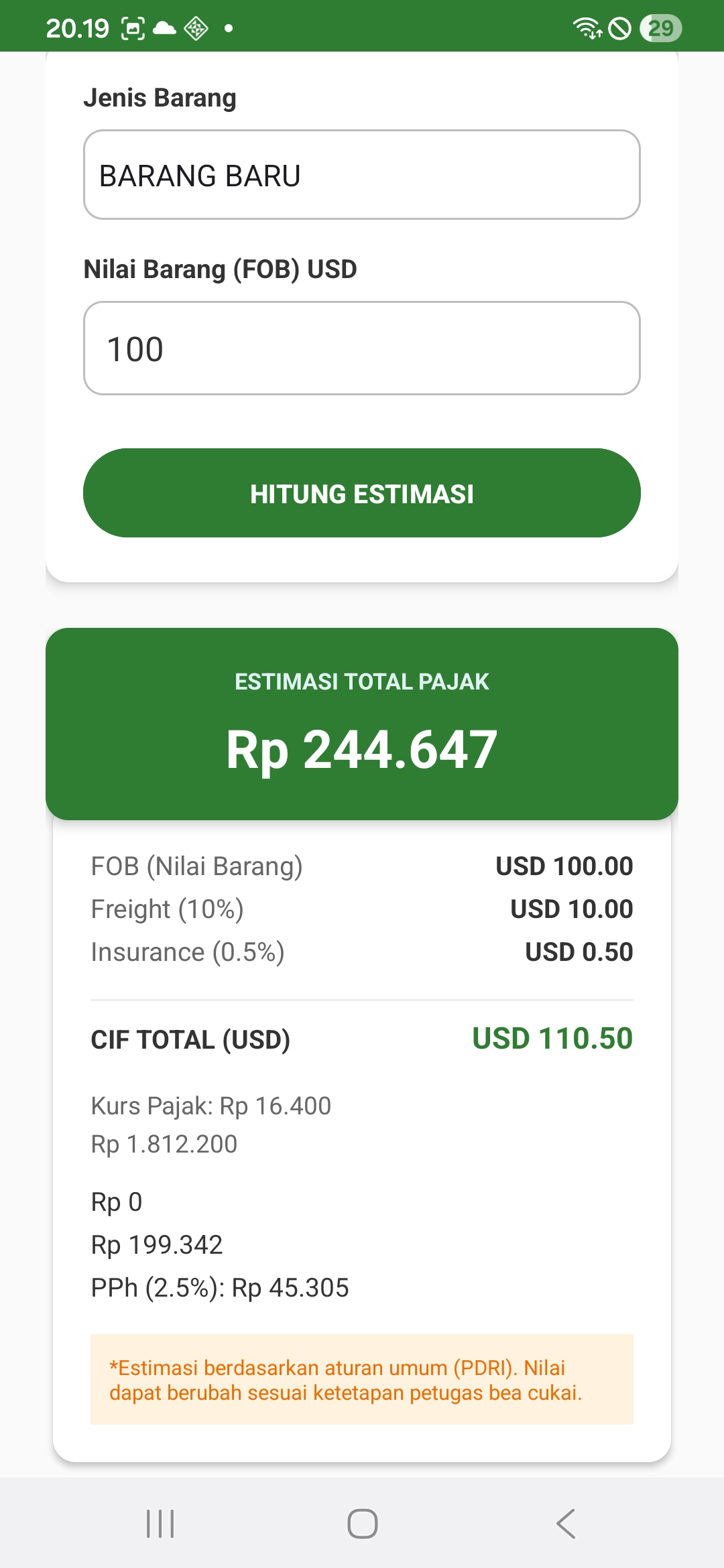Screen dimensions: 724x1568
Task: Select the Kurs Pajak Rp 16.400 text
Action: (x=210, y=1106)
